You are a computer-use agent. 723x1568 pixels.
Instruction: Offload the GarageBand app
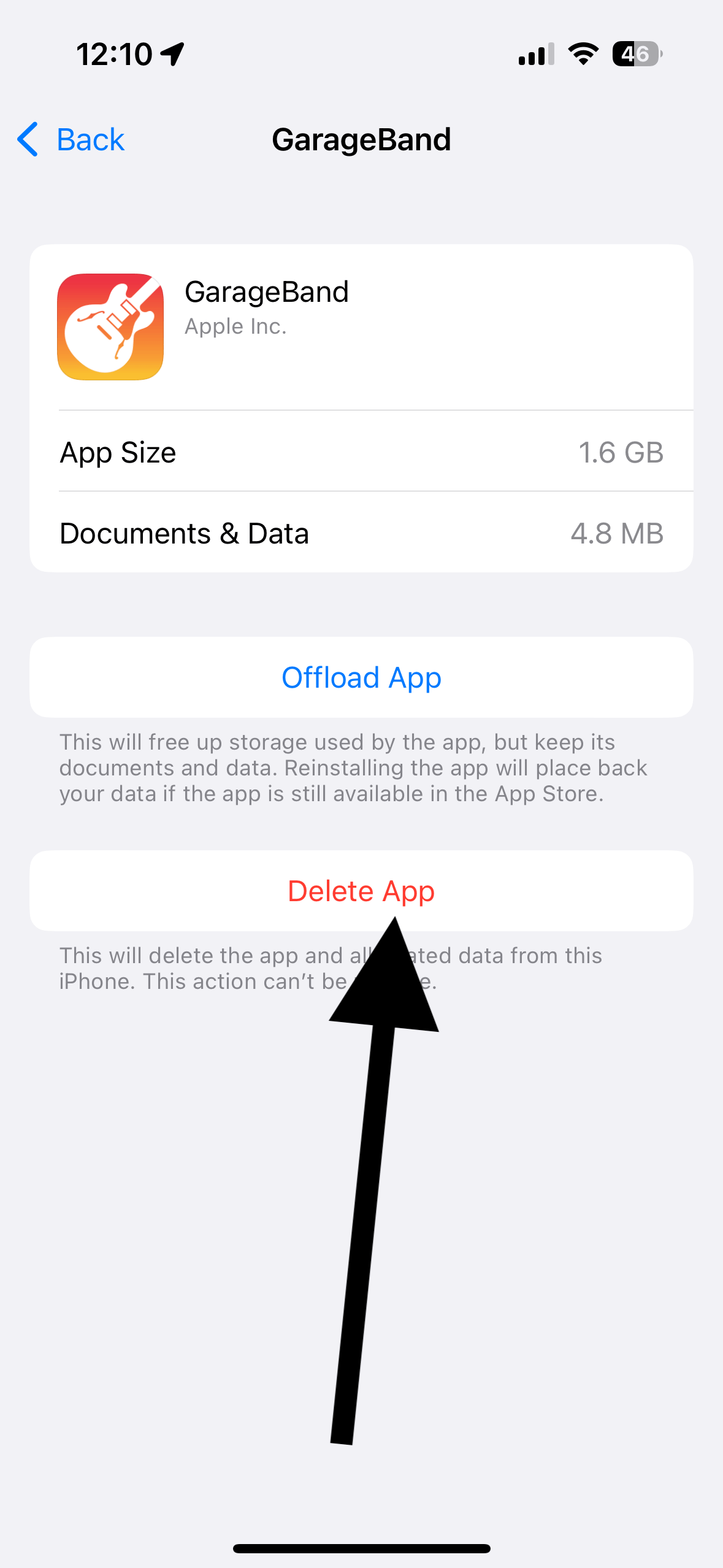[361, 677]
